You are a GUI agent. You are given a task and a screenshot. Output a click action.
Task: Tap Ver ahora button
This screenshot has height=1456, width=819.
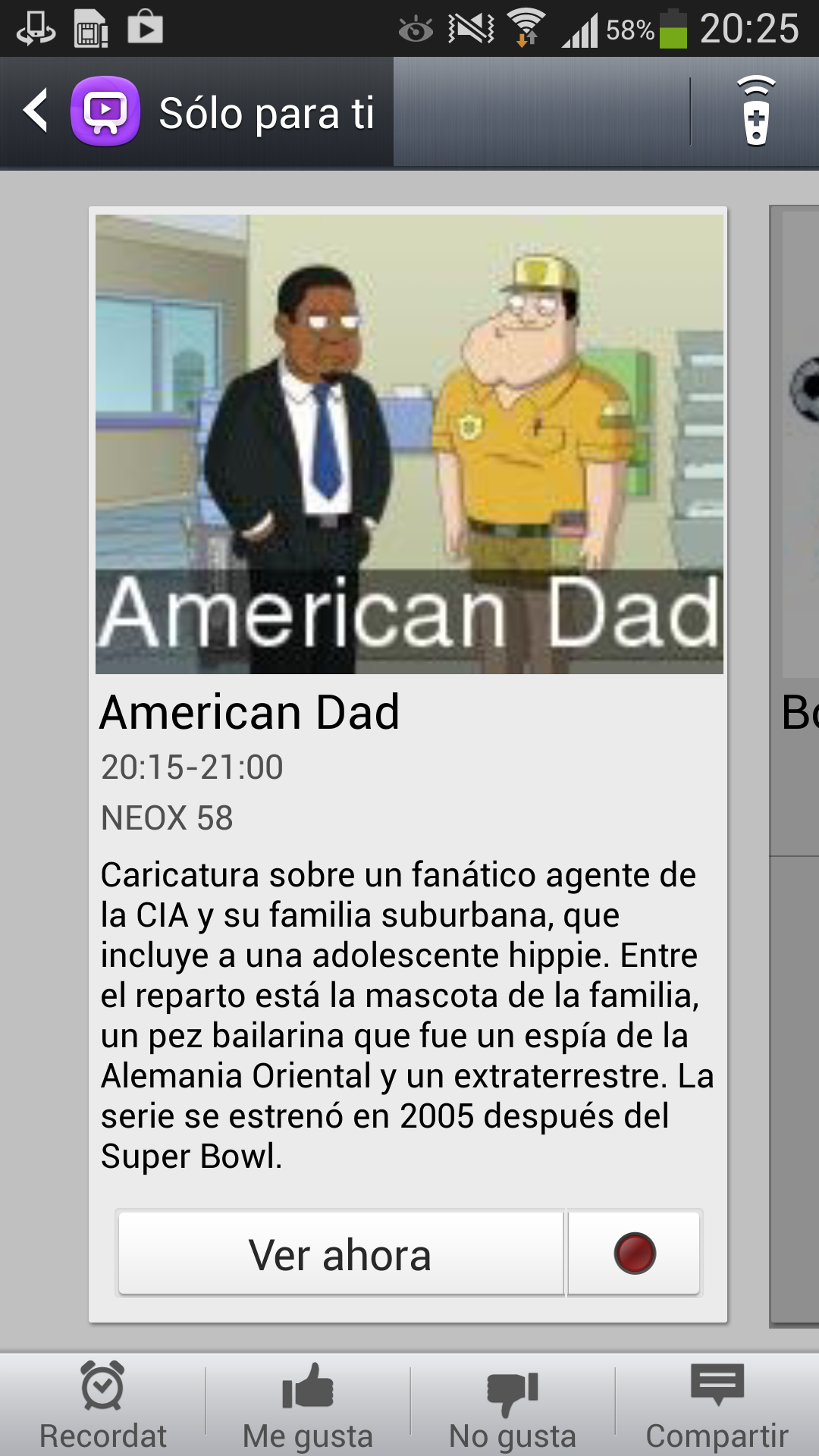click(x=340, y=1254)
